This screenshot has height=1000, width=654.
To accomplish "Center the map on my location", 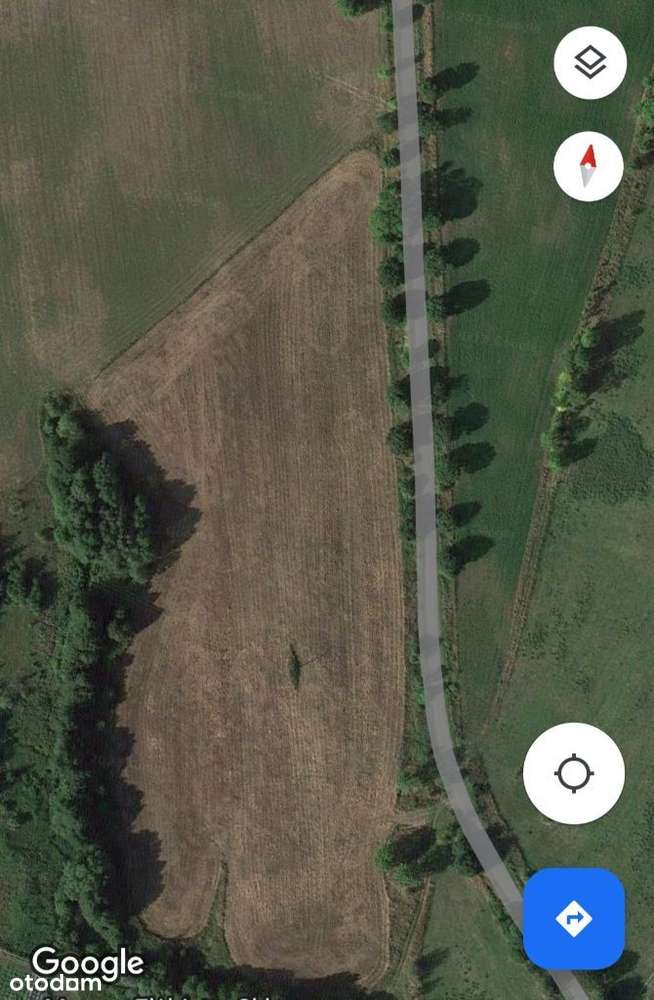I will pyautogui.click(x=574, y=773).
